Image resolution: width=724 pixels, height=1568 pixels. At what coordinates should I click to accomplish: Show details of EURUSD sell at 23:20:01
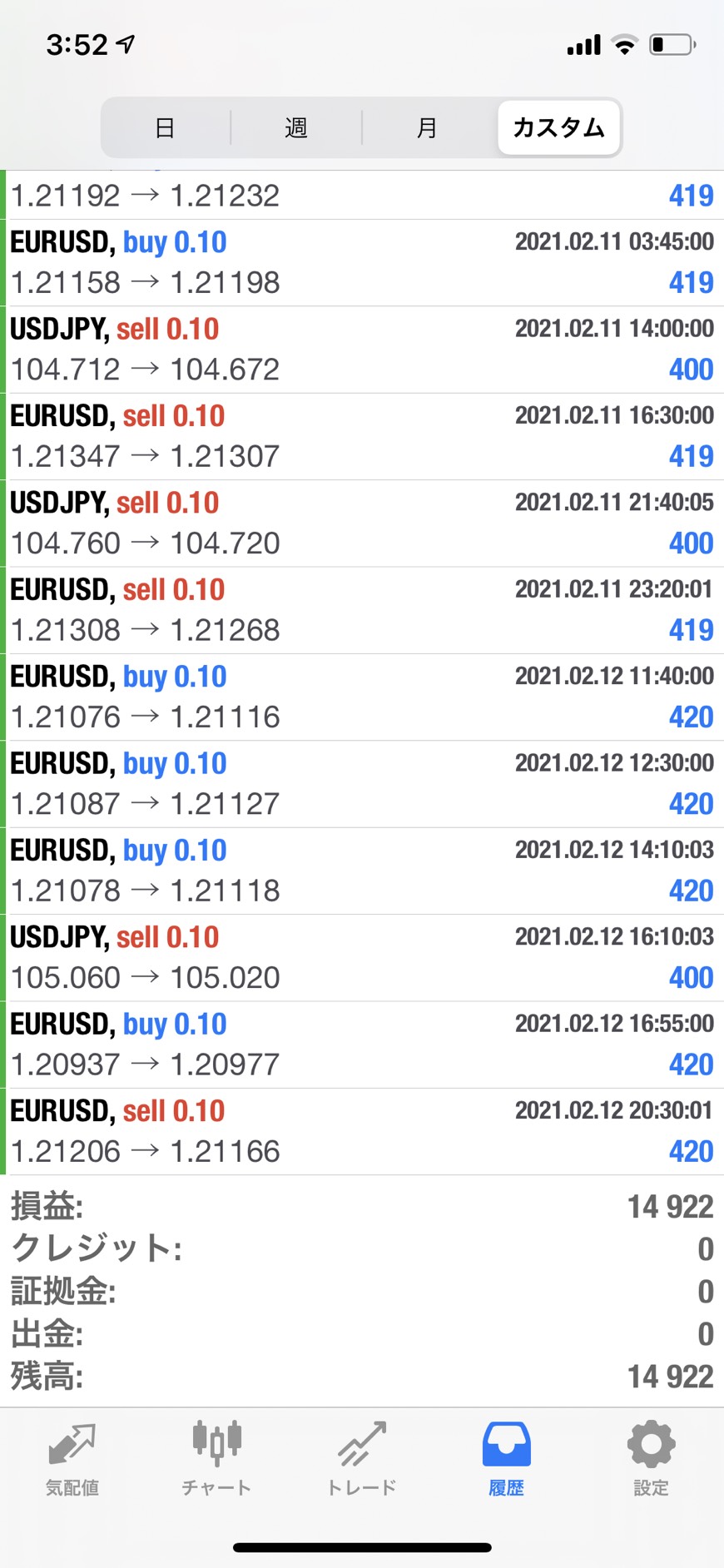click(x=362, y=610)
